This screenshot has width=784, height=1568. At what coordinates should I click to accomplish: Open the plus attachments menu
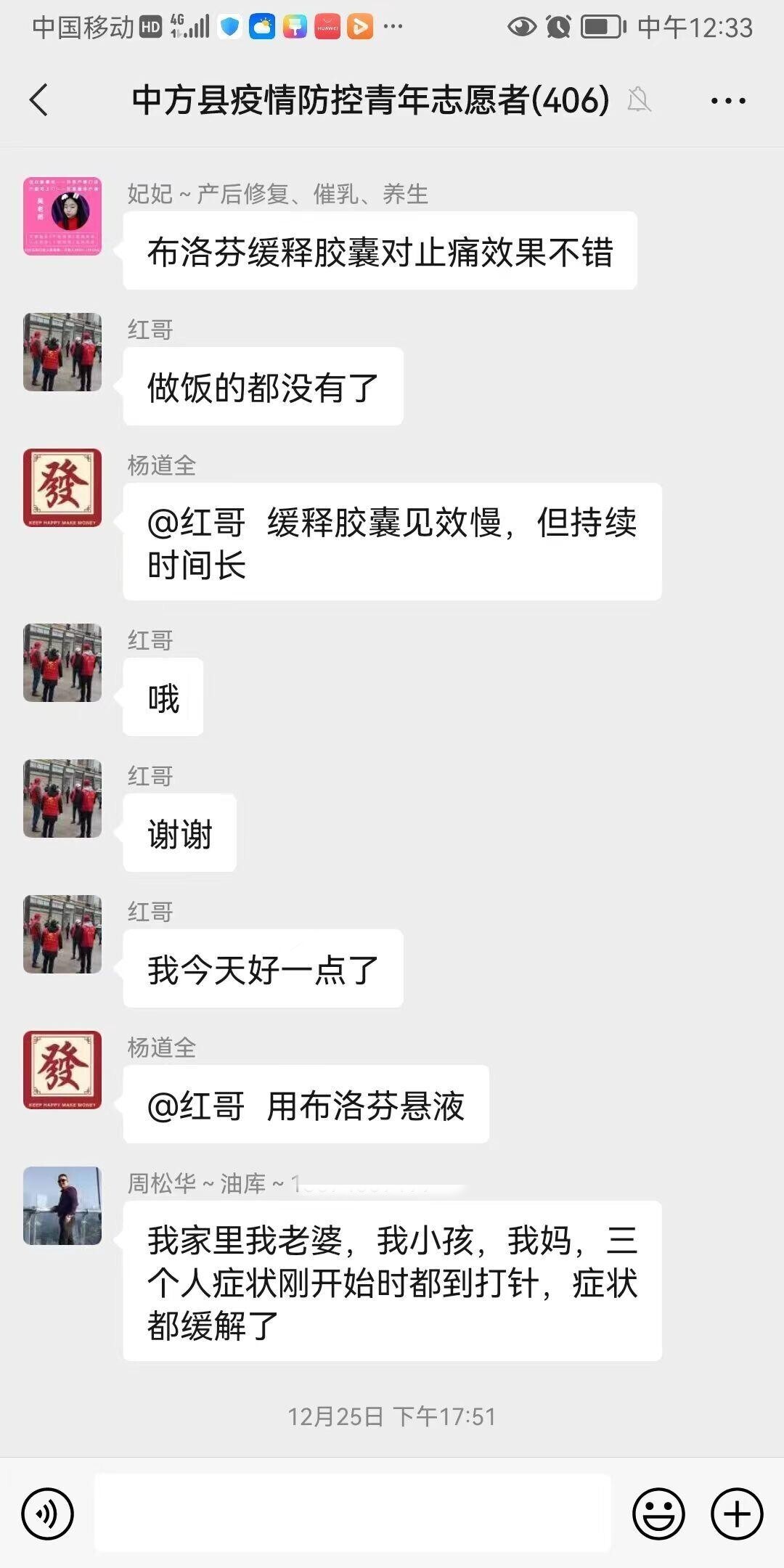(x=736, y=1514)
